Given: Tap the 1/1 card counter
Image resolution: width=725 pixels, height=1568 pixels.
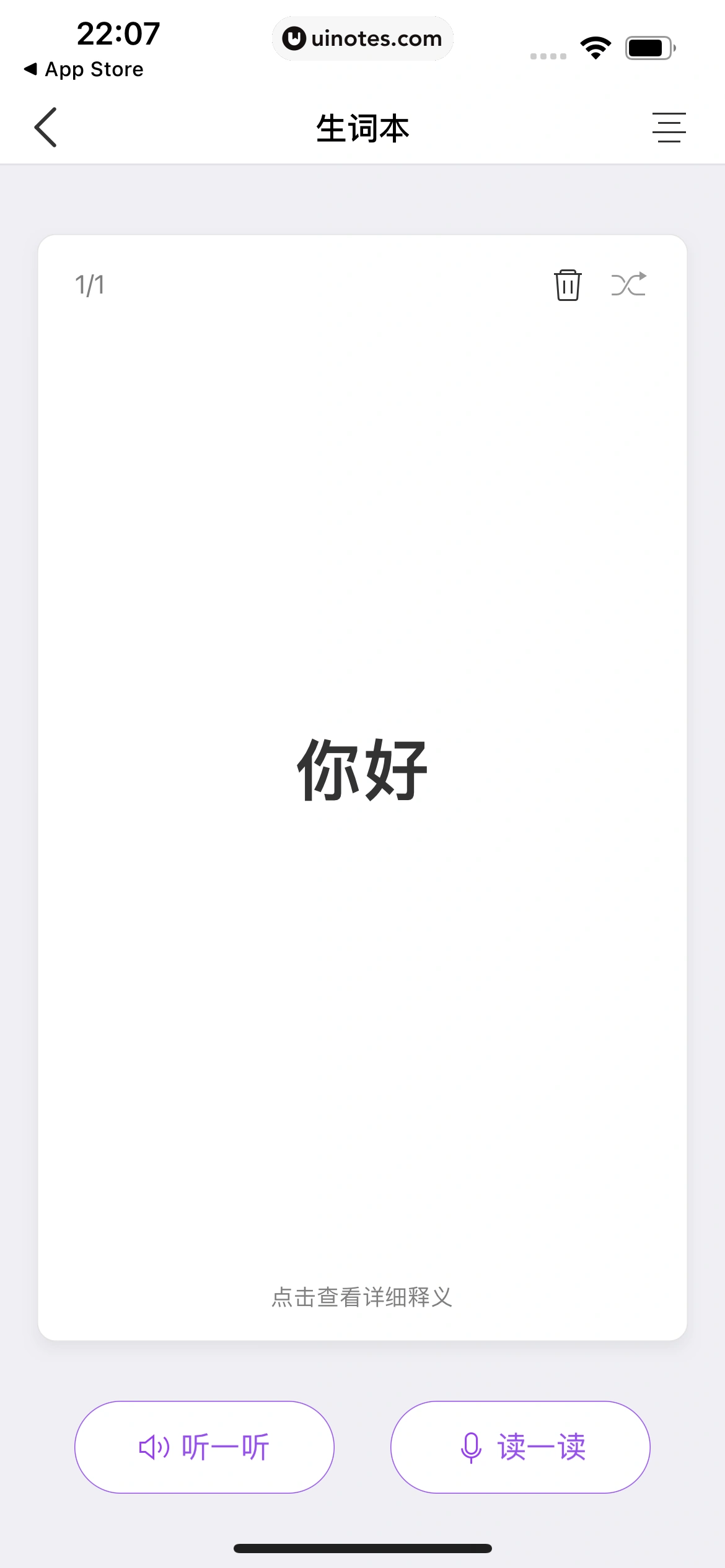Looking at the screenshot, I should pyautogui.click(x=89, y=285).
